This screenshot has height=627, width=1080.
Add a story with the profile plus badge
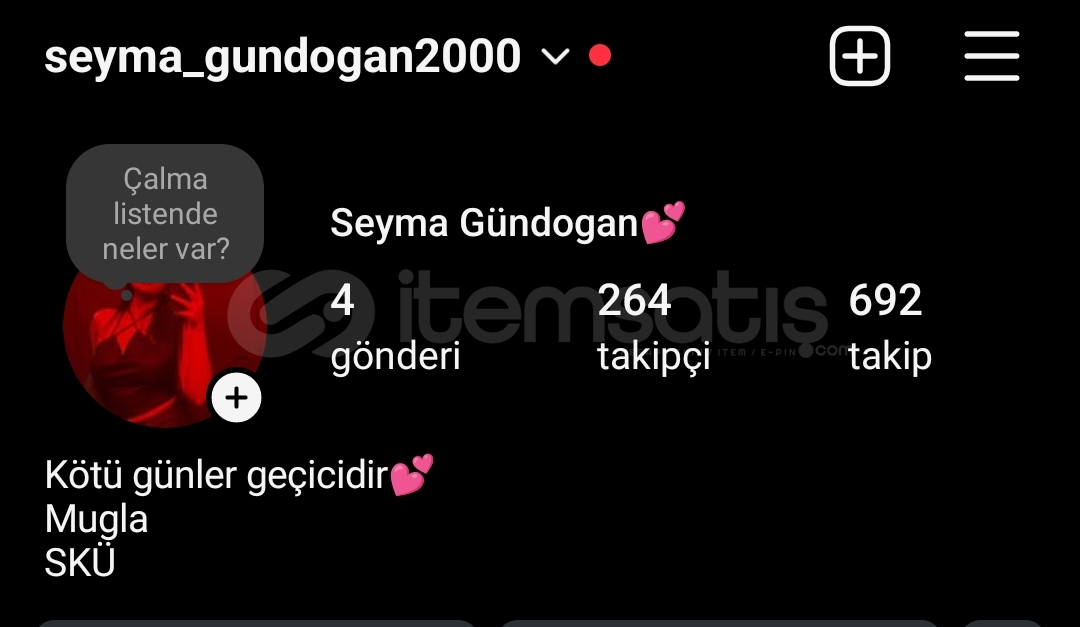click(236, 398)
